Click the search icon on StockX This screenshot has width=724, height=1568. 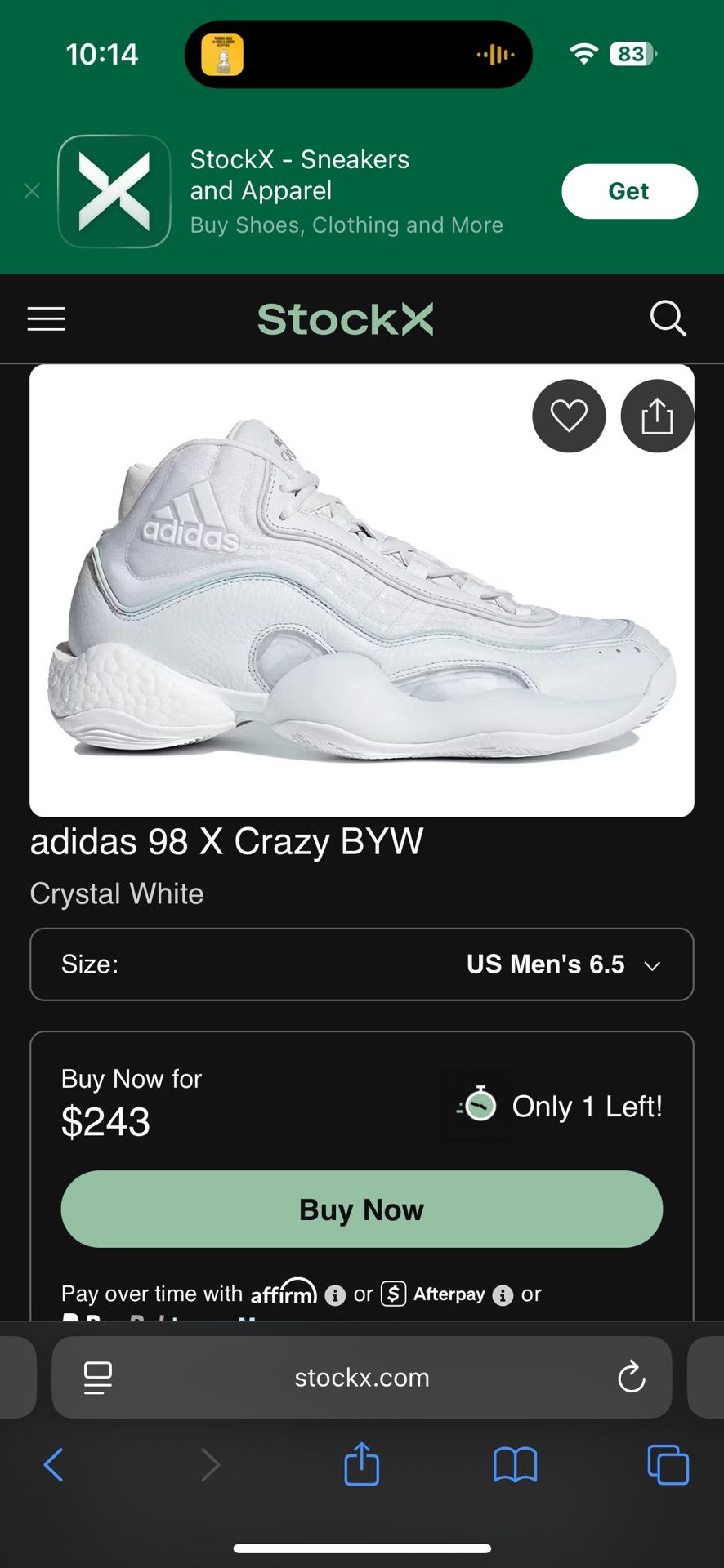(668, 318)
